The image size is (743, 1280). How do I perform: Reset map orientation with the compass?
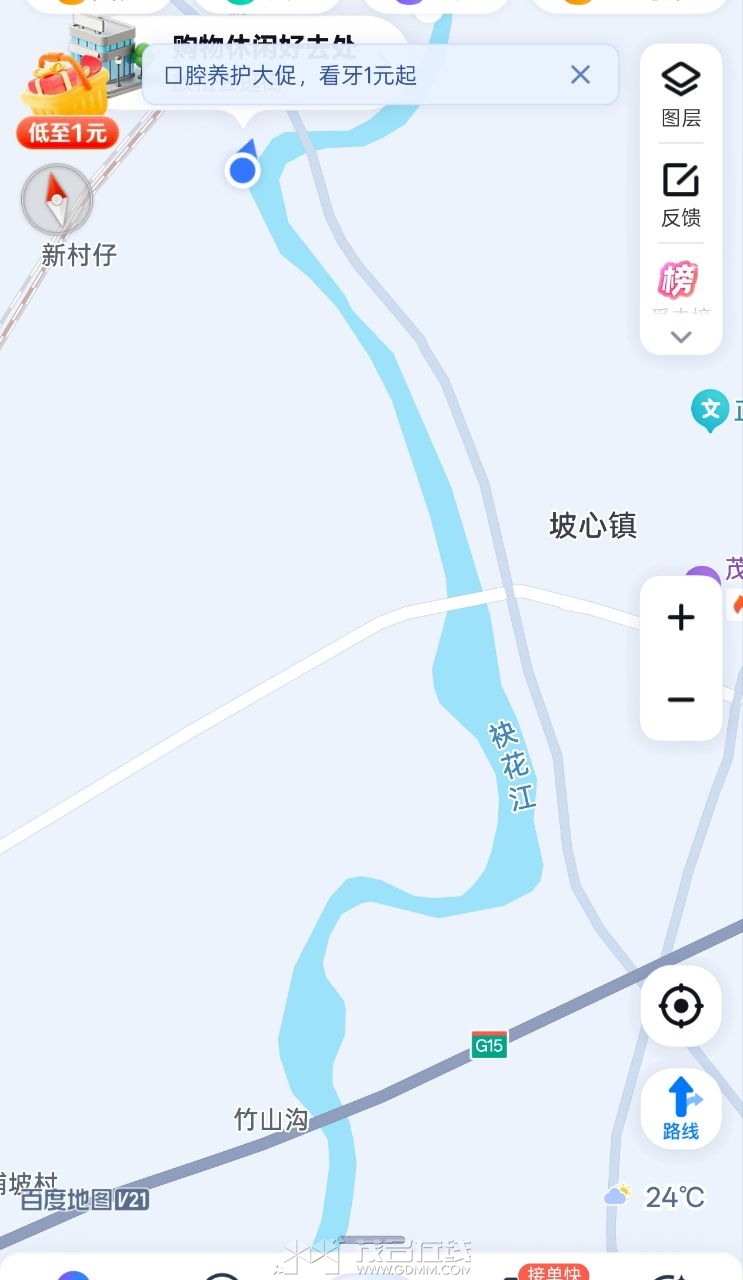(57, 200)
